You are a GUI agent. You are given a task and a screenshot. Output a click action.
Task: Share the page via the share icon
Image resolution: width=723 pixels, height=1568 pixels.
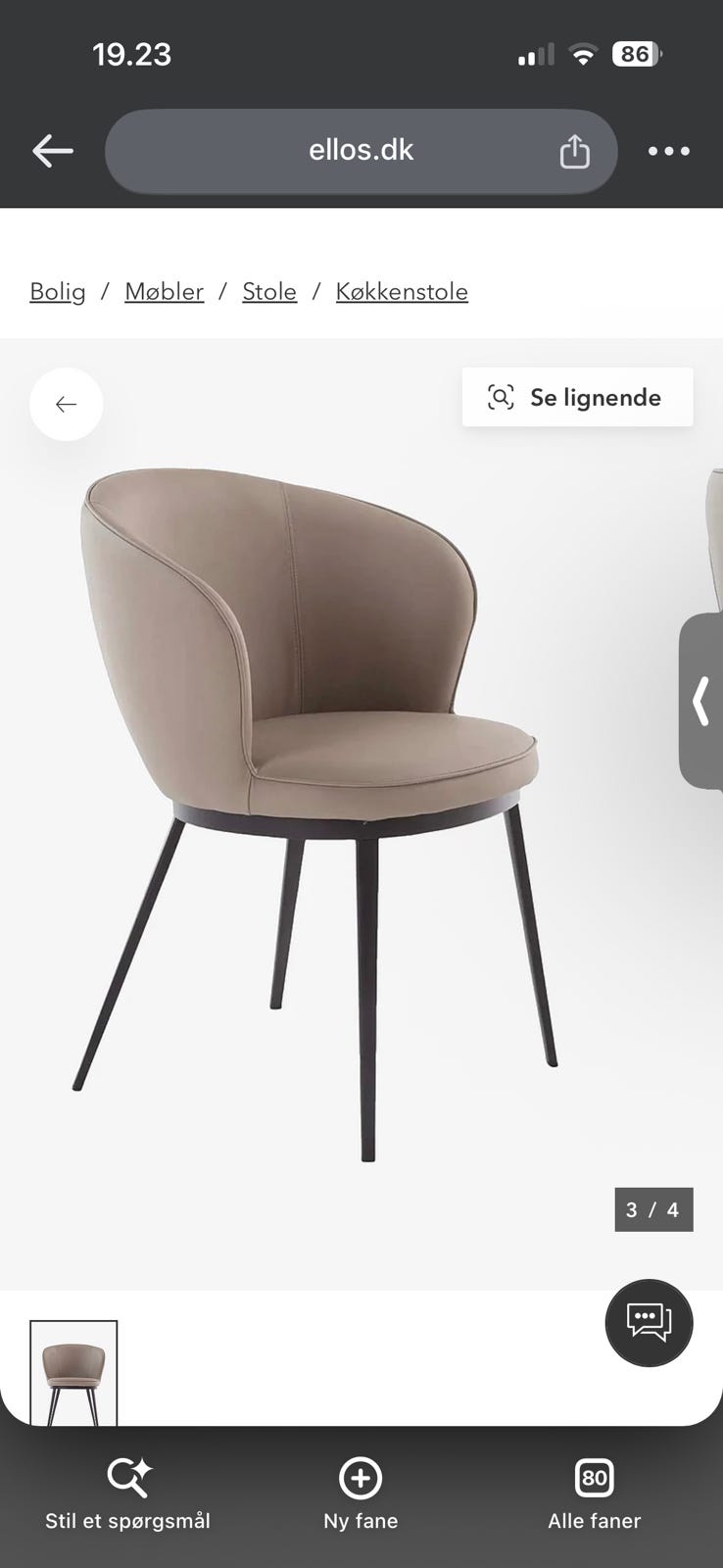[574, 151]
